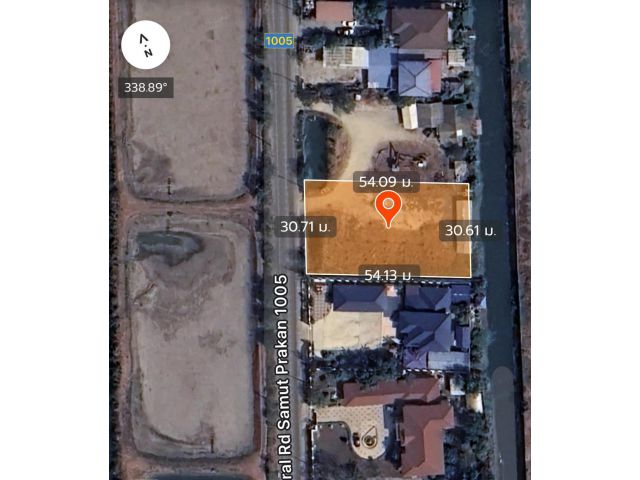Select the red location pin marker

[x=388, y=208]
